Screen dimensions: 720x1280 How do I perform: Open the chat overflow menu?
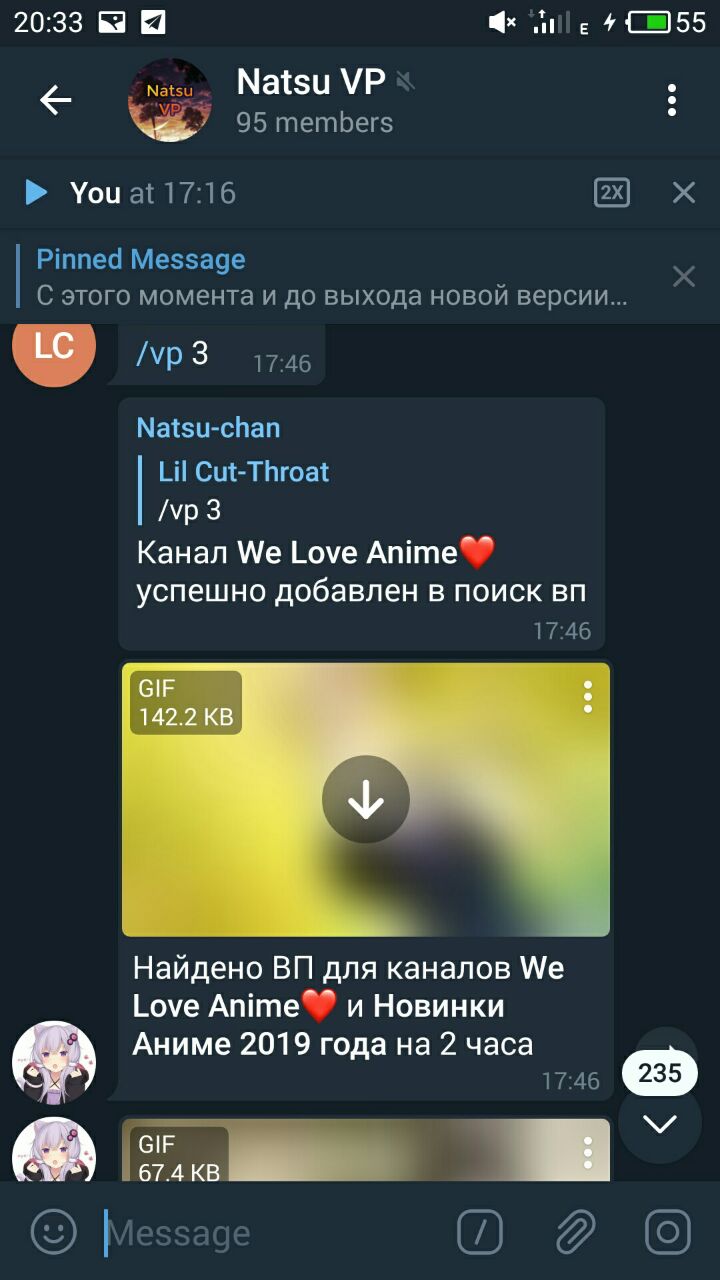(672, 100)
